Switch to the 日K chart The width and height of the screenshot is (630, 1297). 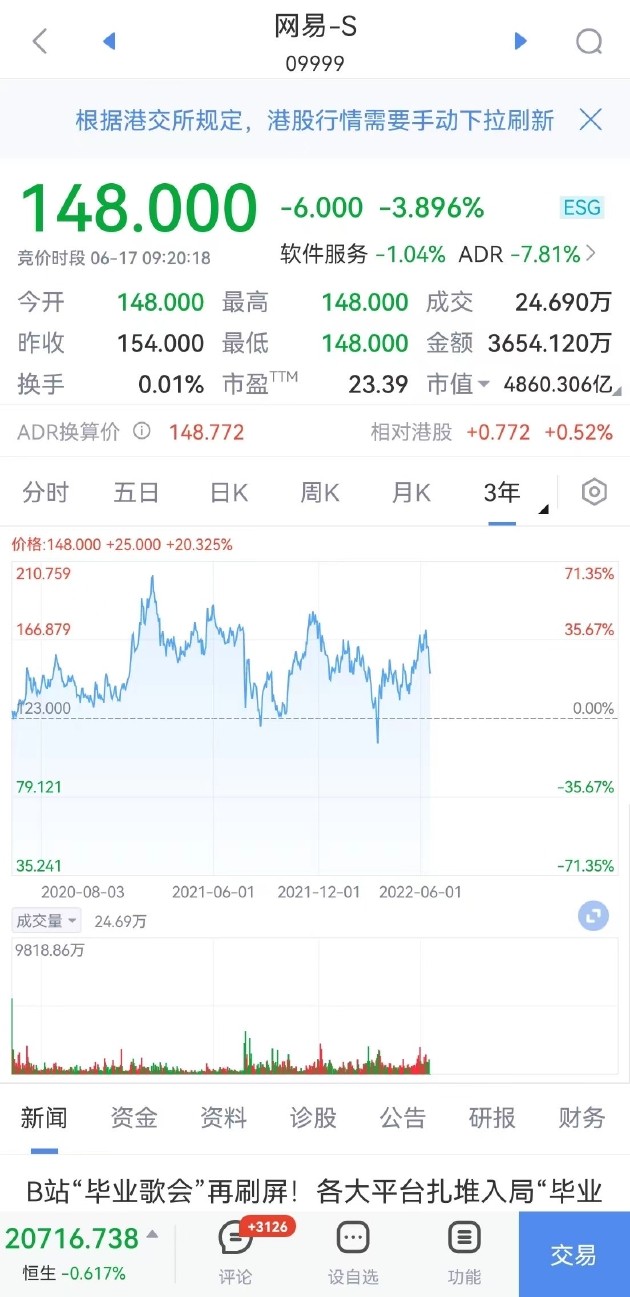[x=229, y=492]
